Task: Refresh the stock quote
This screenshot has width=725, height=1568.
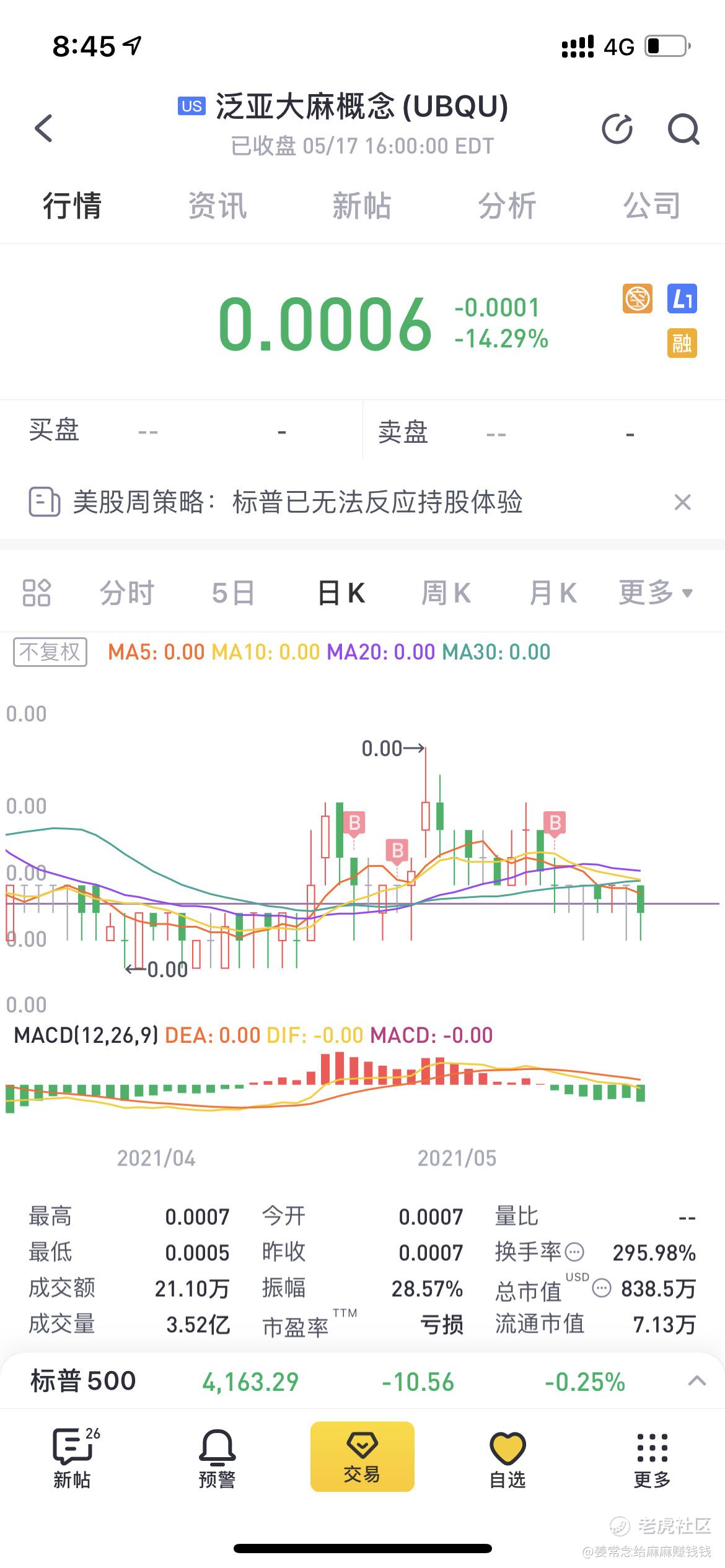Action: tap(618, 129)
